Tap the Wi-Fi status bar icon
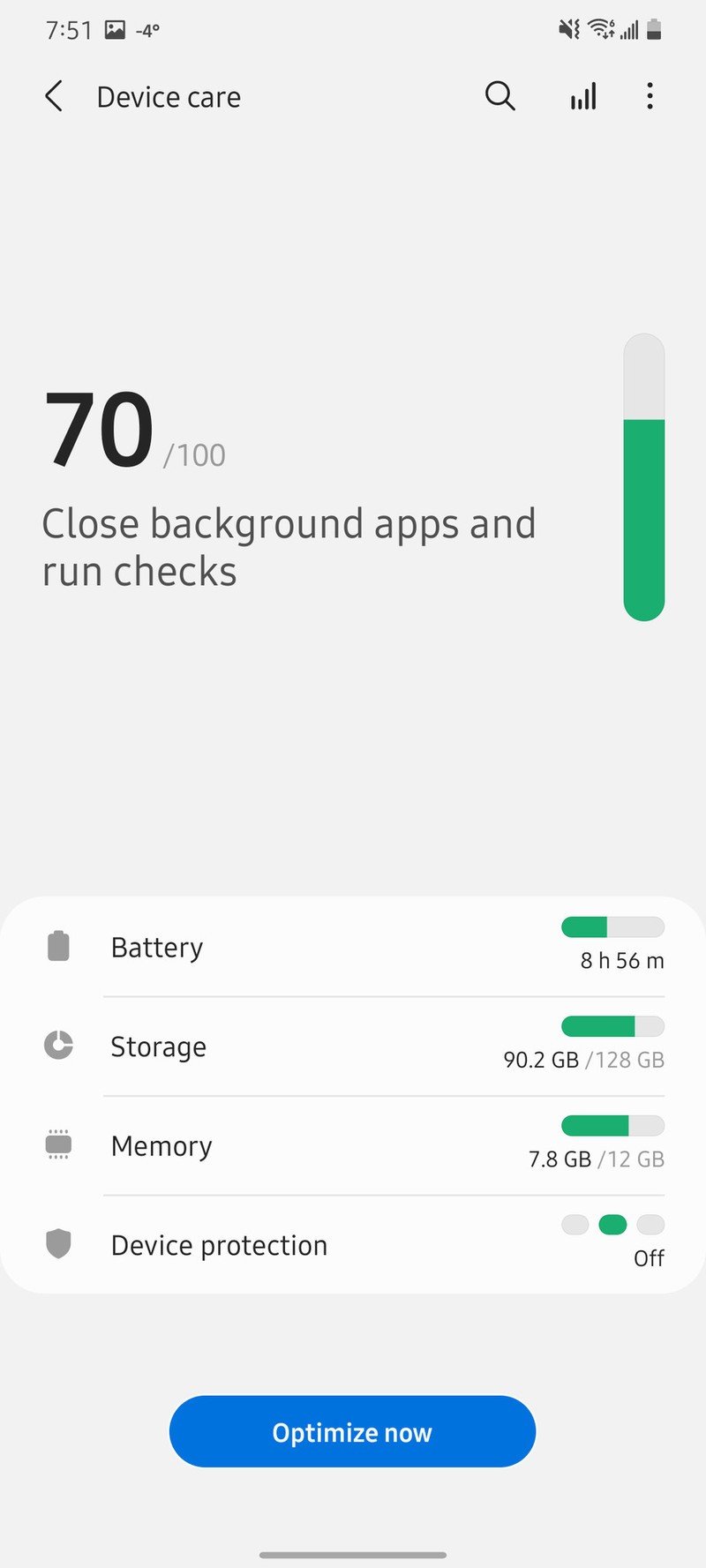706x1568 pixels. (x=601, y=27)
